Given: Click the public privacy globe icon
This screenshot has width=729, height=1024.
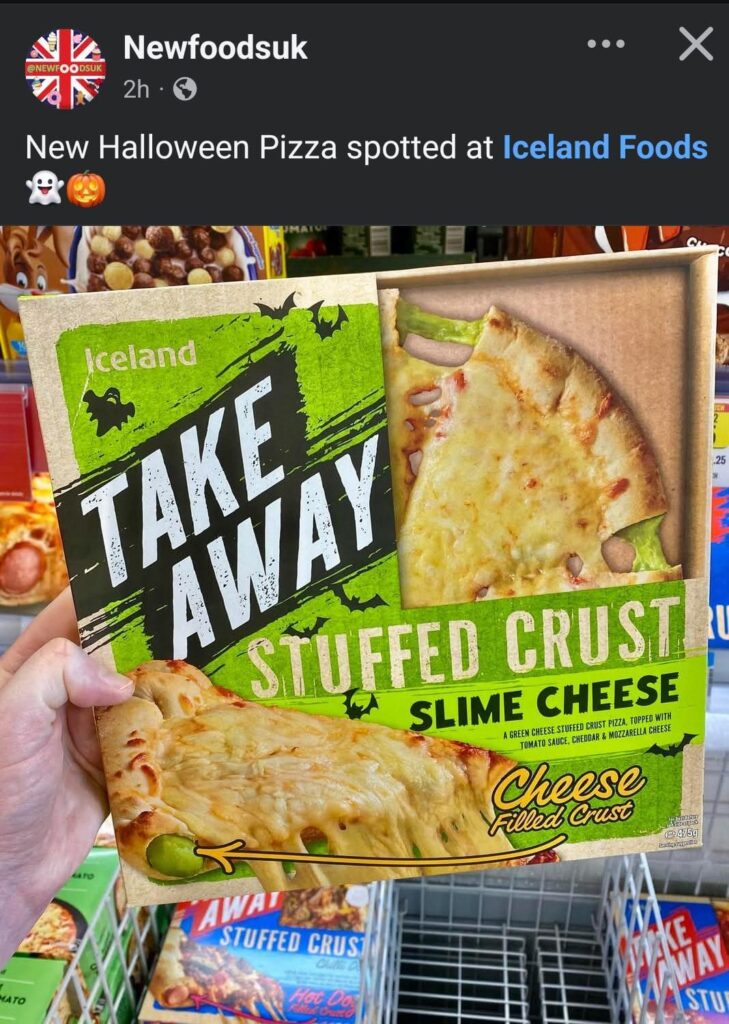Looking at the screenshot, I should [x=185, y=89].
